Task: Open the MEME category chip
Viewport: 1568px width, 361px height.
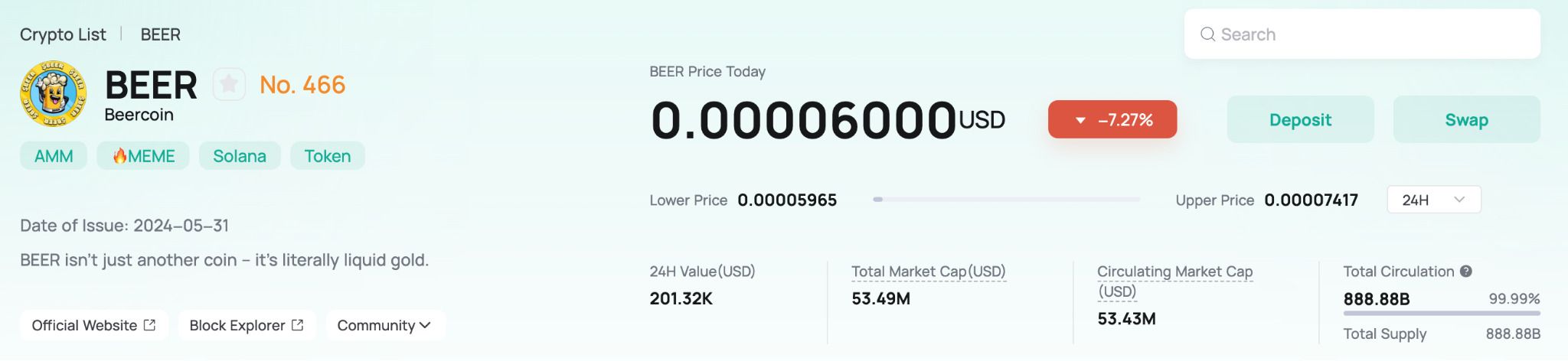Action: pyautogui.click(x=143, y=156)
